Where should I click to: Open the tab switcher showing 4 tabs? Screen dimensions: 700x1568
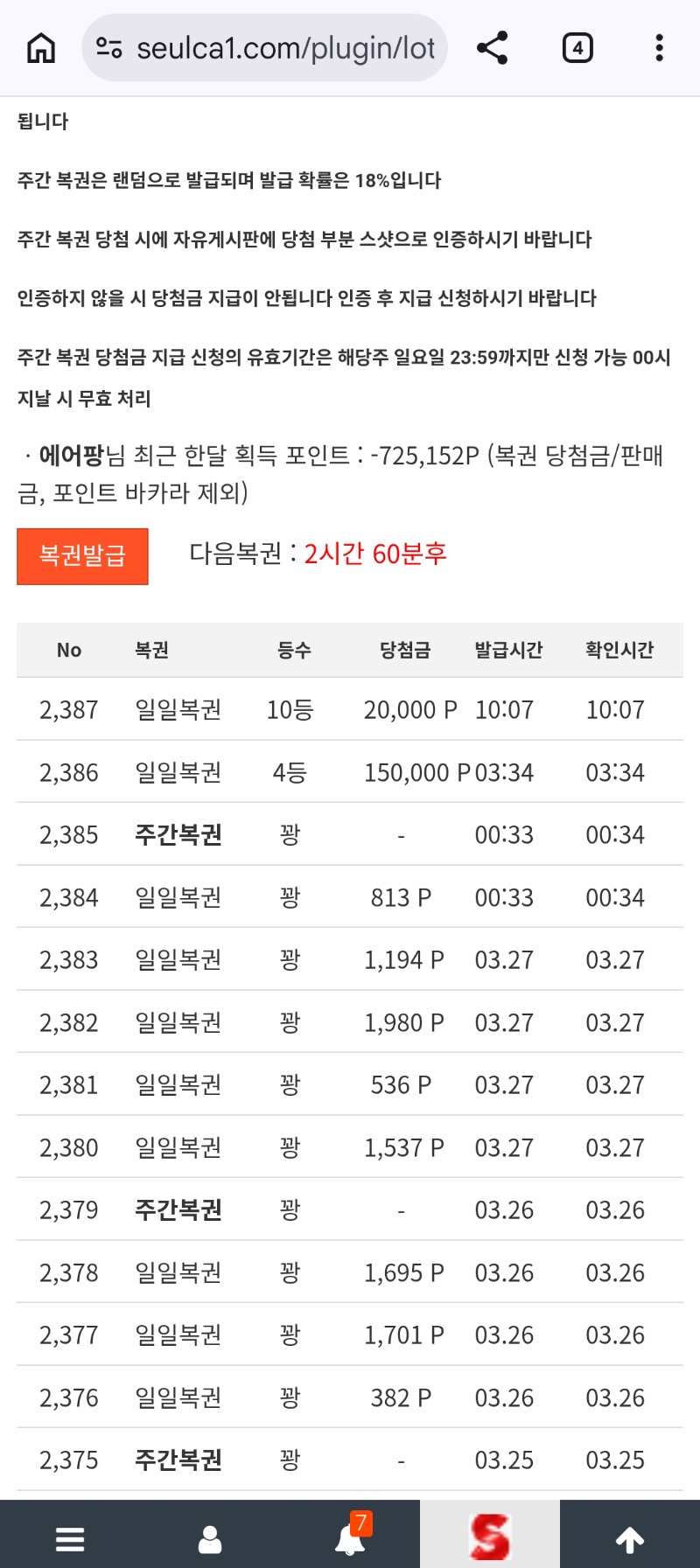pyautogui.click(x=577, y=48)
